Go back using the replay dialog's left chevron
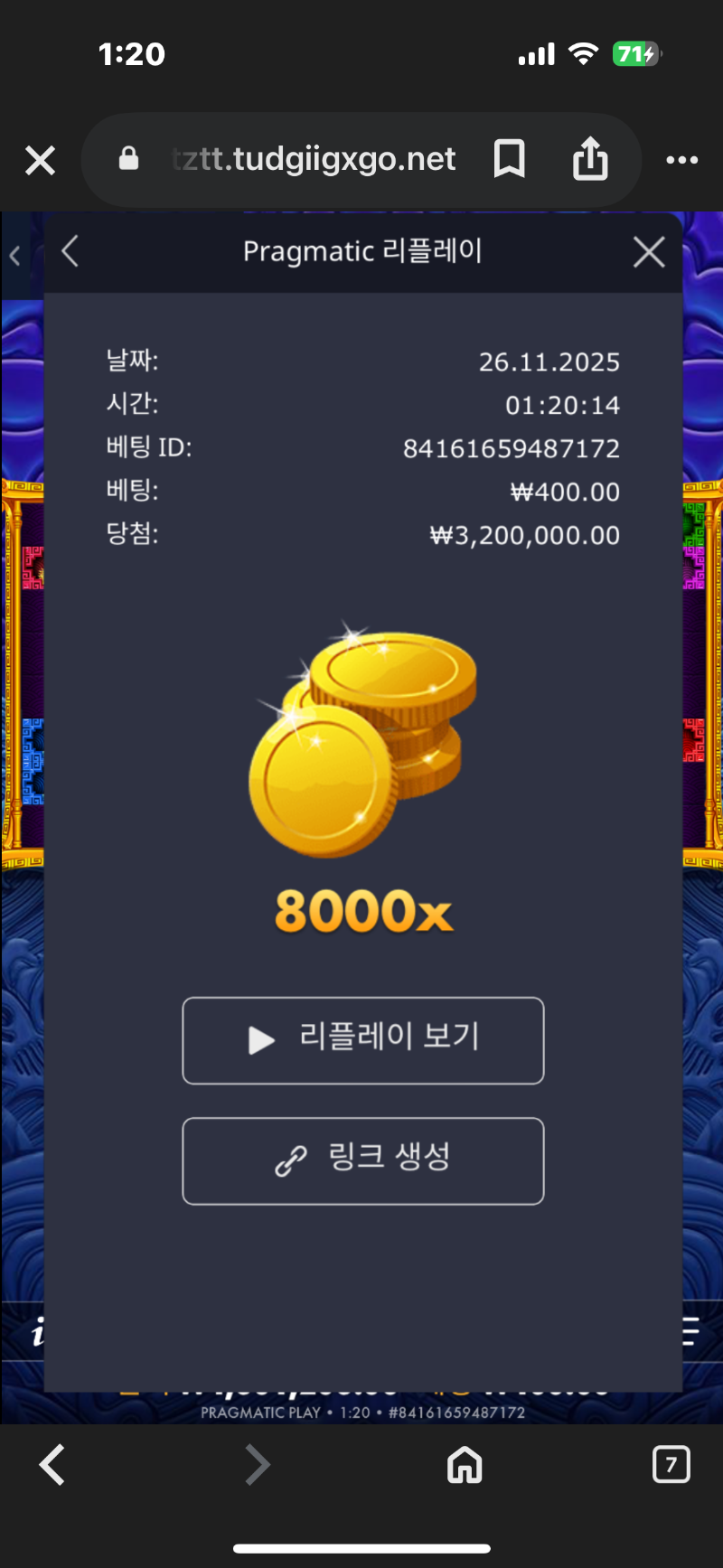The width and height of the screenshot is (723, 1568). click(x=70, y=252)
